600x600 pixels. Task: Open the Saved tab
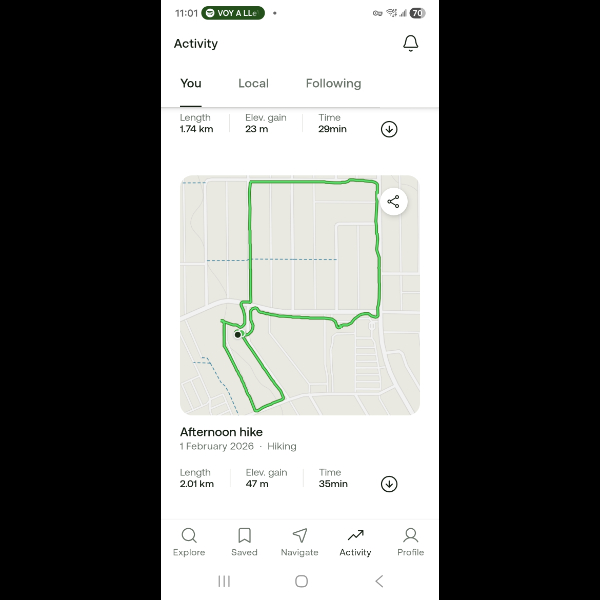point(244,542)
